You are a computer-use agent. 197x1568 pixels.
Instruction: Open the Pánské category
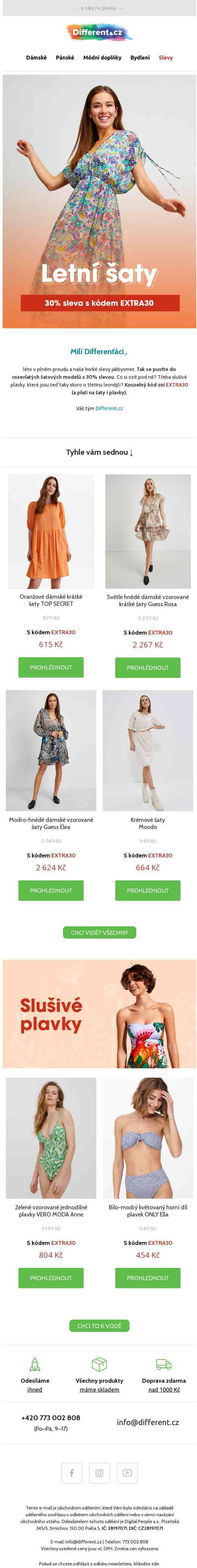[x=65, y=58]
